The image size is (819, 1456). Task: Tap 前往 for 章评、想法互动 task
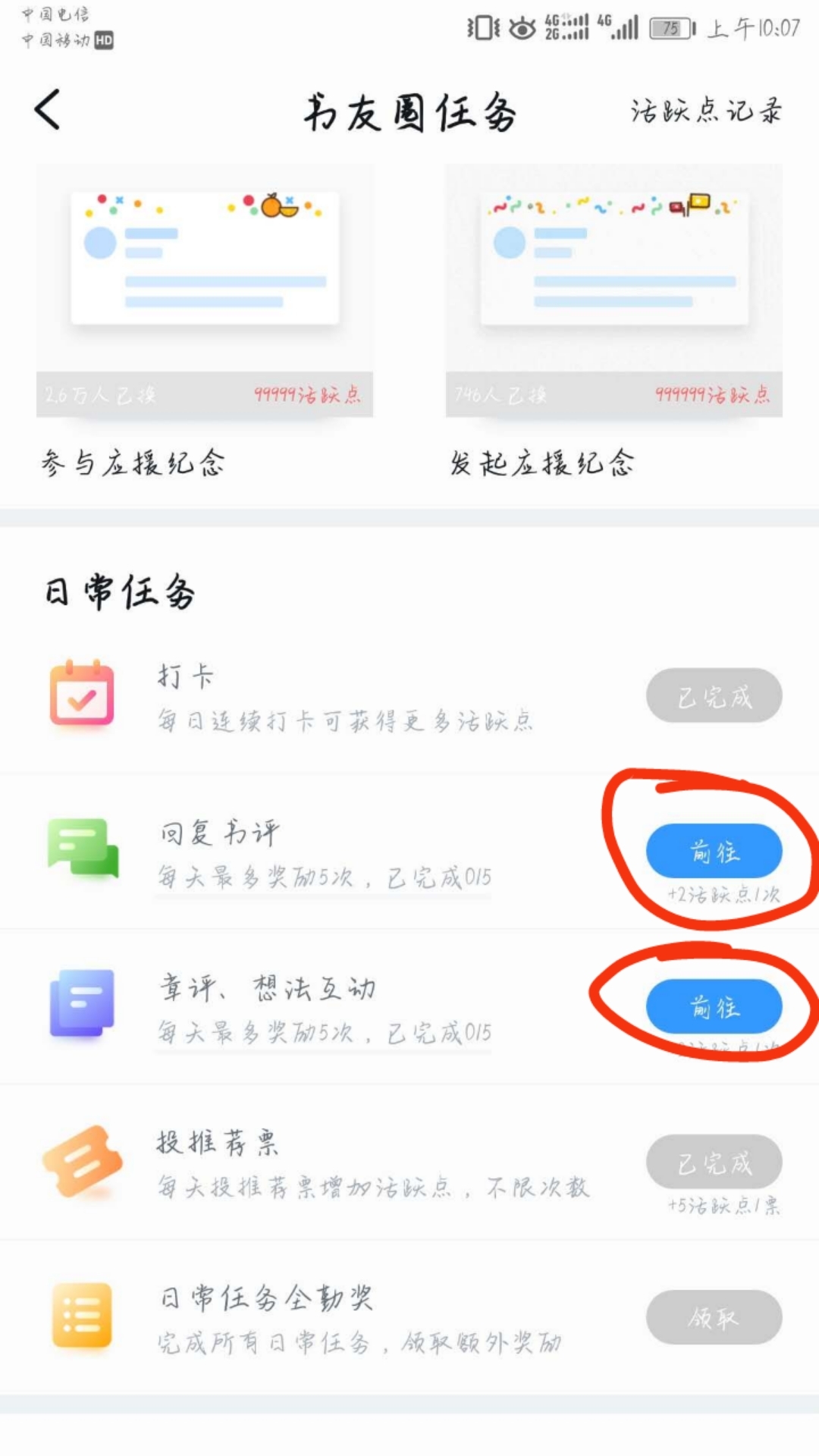tap(714, 1006)
